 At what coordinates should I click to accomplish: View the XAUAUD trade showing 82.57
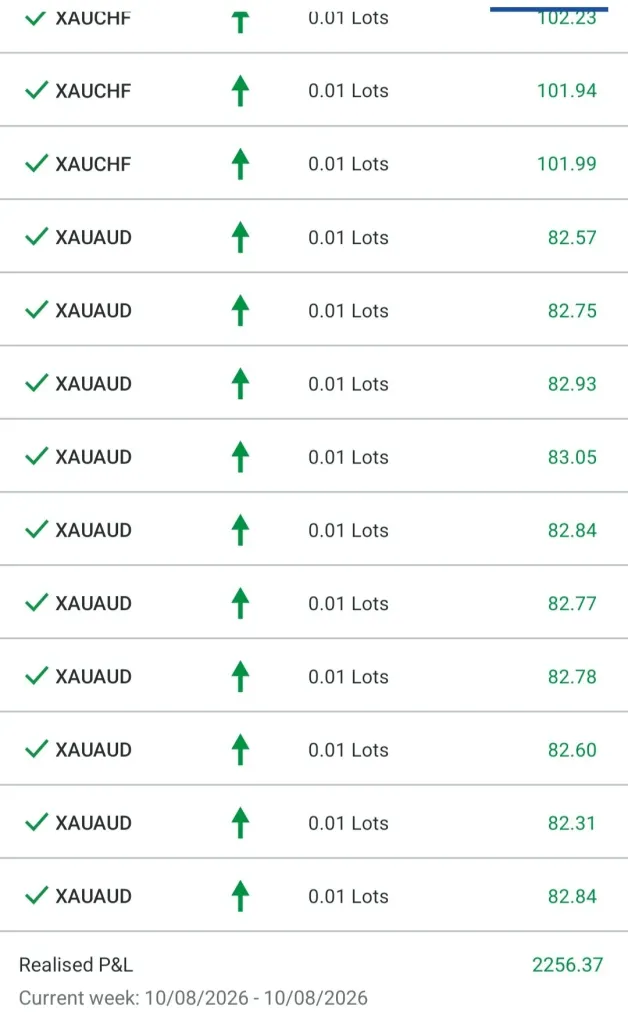pos(314,237)
